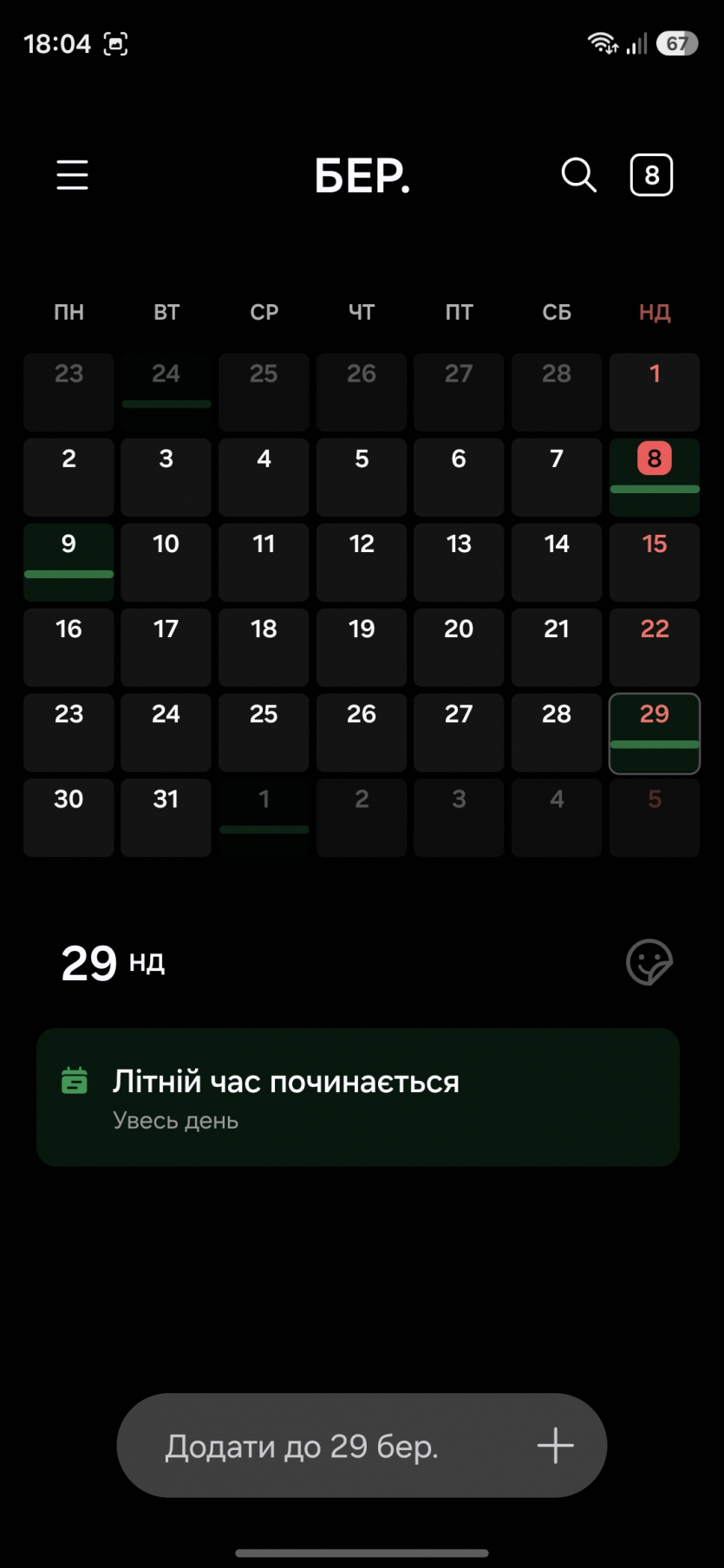Pick March 4 in the month grid
The image size is (724, 1568).
coord(264,477)
